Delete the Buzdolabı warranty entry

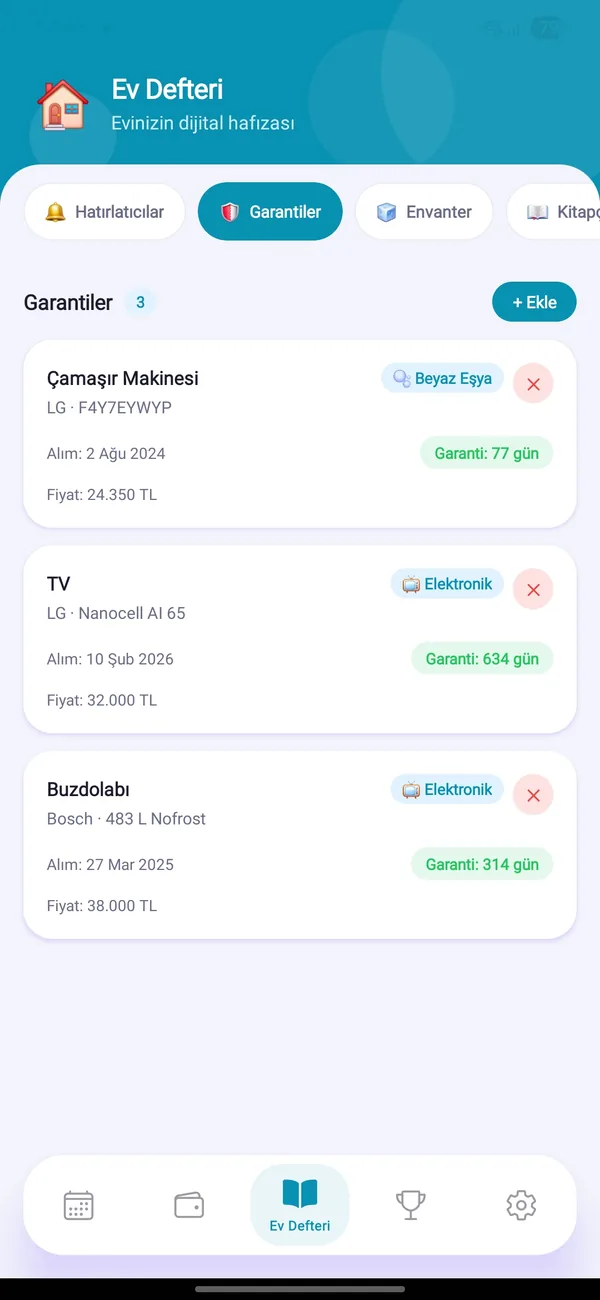point(533,795)
